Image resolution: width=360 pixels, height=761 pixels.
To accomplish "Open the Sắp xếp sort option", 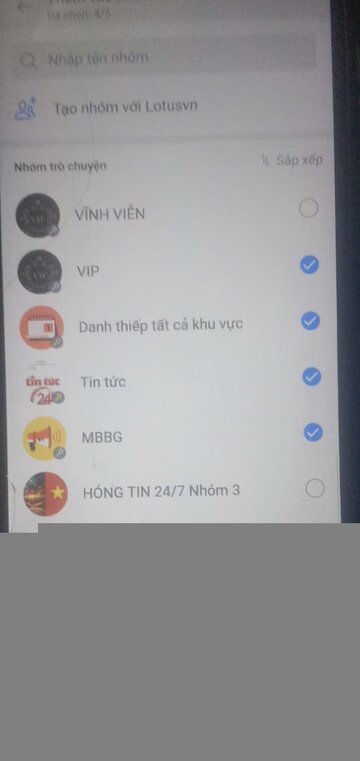I will (x=292, y=160).
